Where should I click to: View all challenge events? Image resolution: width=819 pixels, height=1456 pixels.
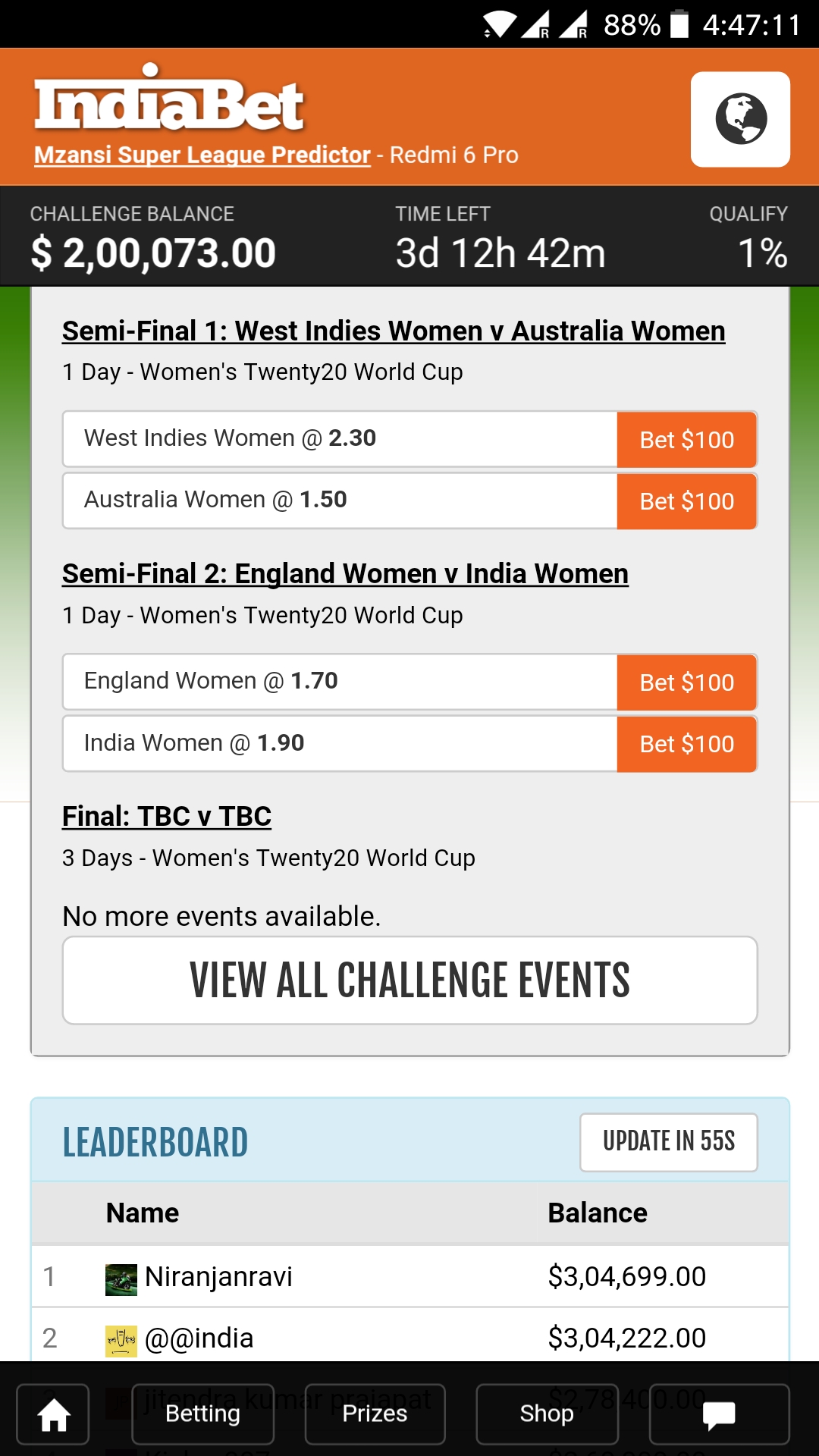tap(409, 981)
